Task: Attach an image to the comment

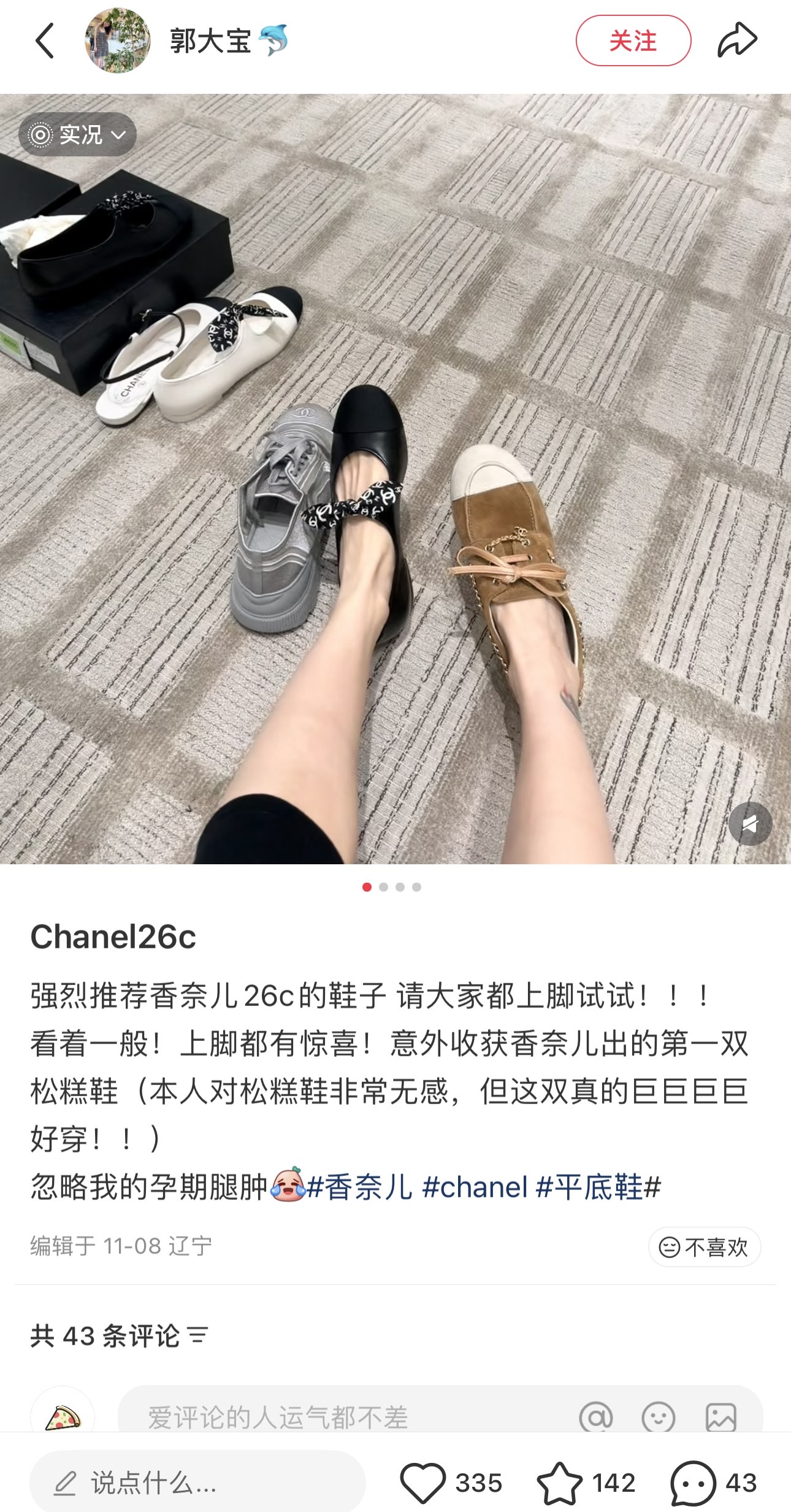Action: coord(720,1417)
